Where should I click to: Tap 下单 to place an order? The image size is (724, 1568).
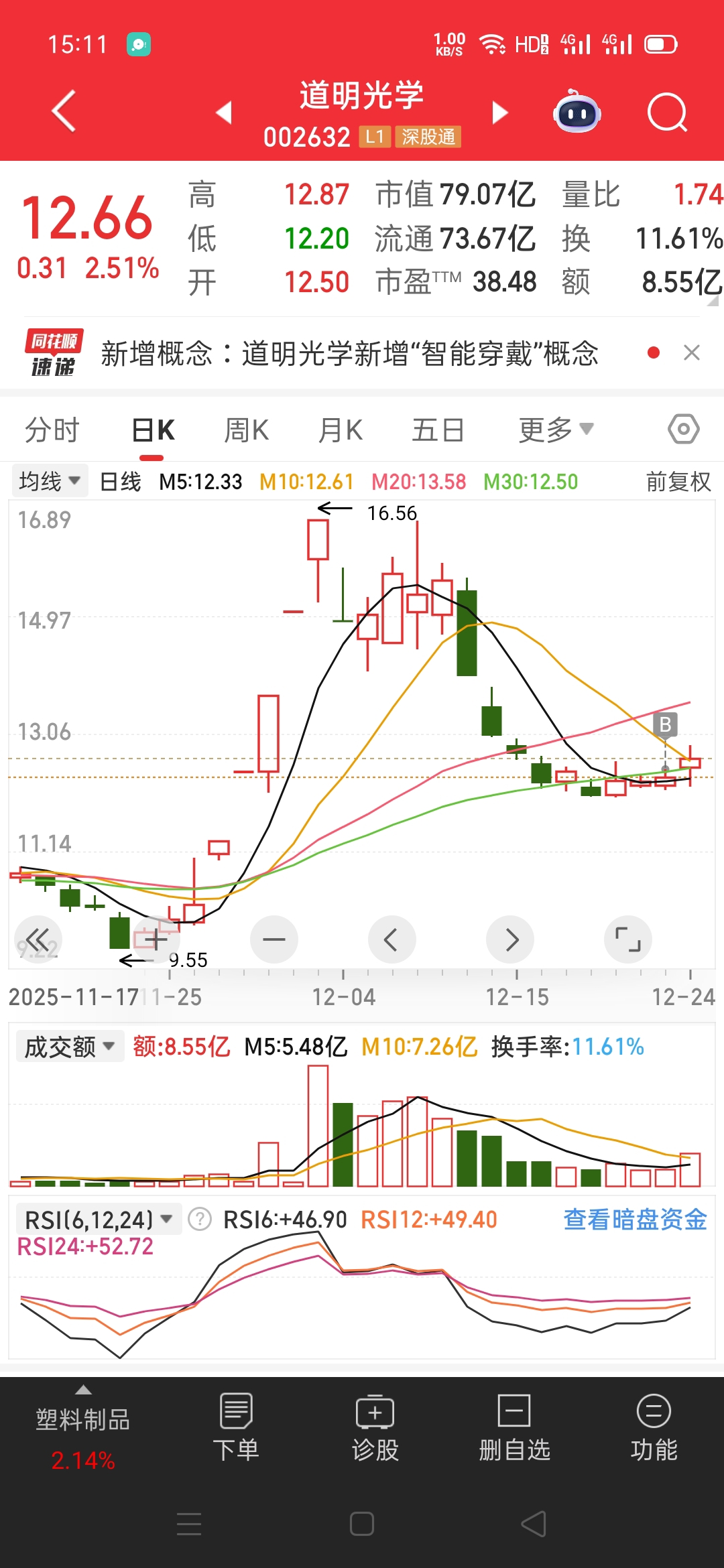pos(235,1427)
